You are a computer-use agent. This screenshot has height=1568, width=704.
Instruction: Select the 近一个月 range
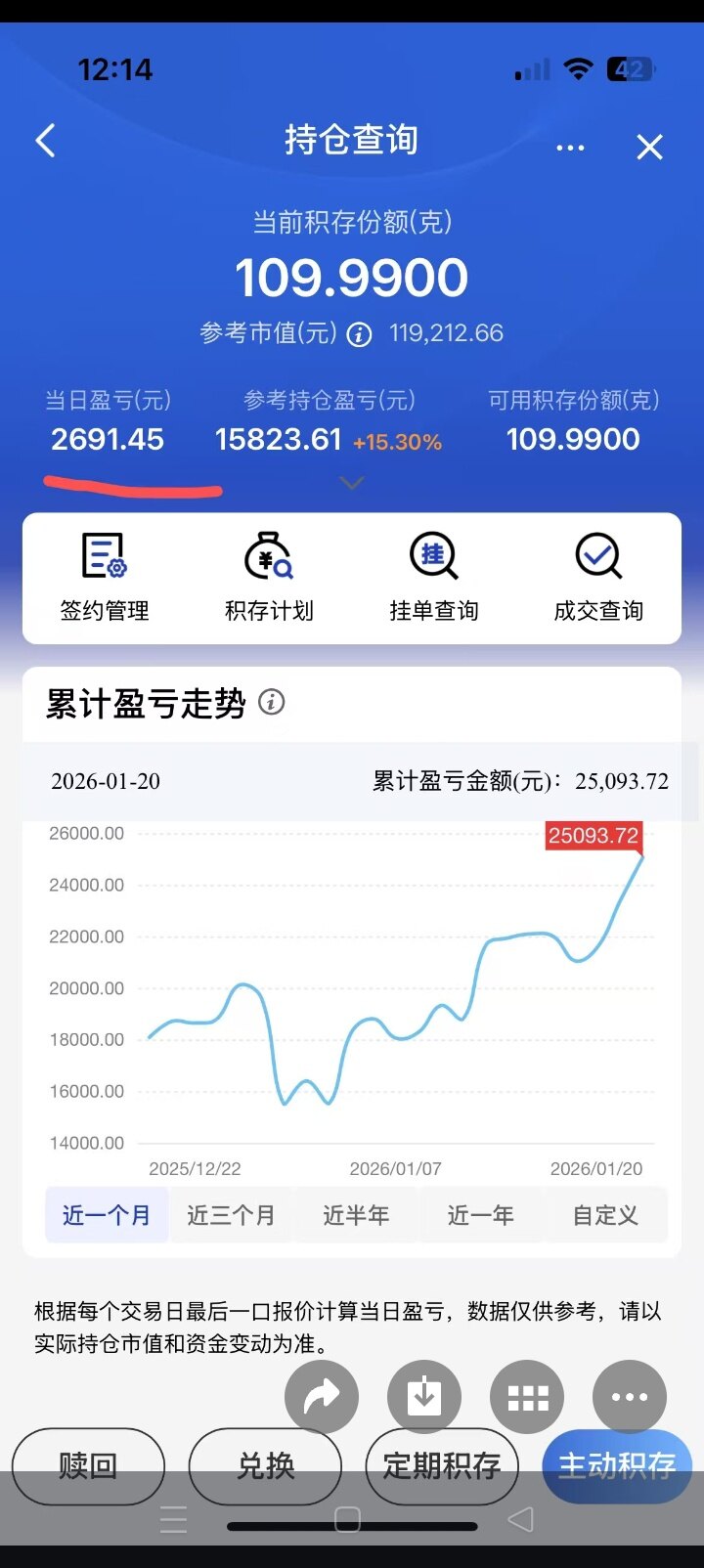(107, 1215)
